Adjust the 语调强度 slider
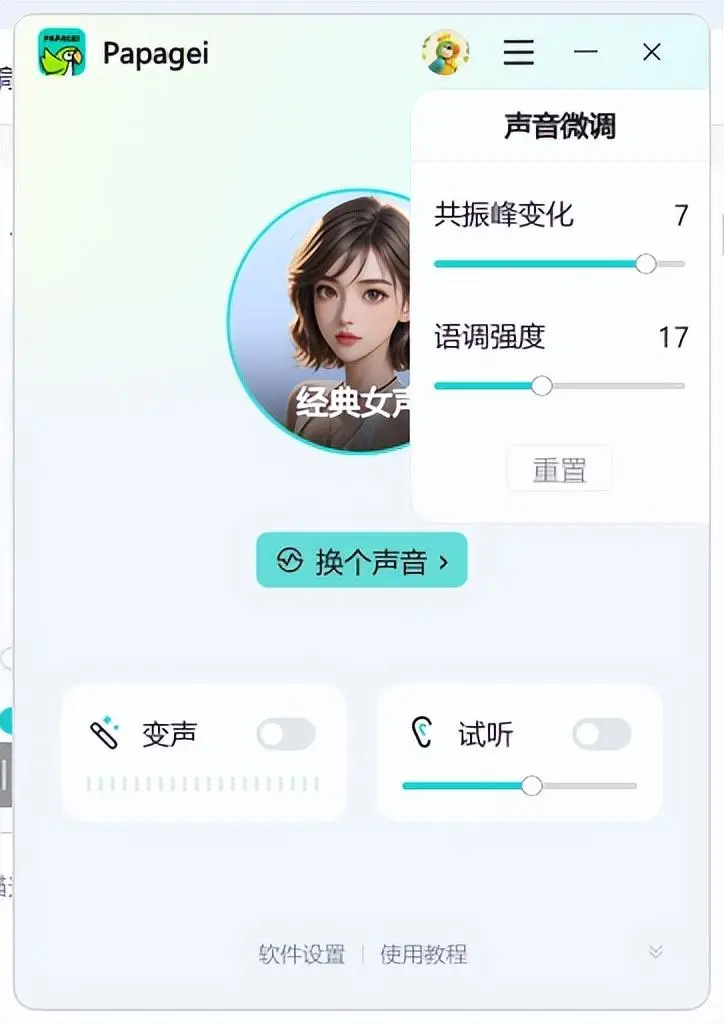Viewport: 724px width, 1024px height. (x=542, y=386)
